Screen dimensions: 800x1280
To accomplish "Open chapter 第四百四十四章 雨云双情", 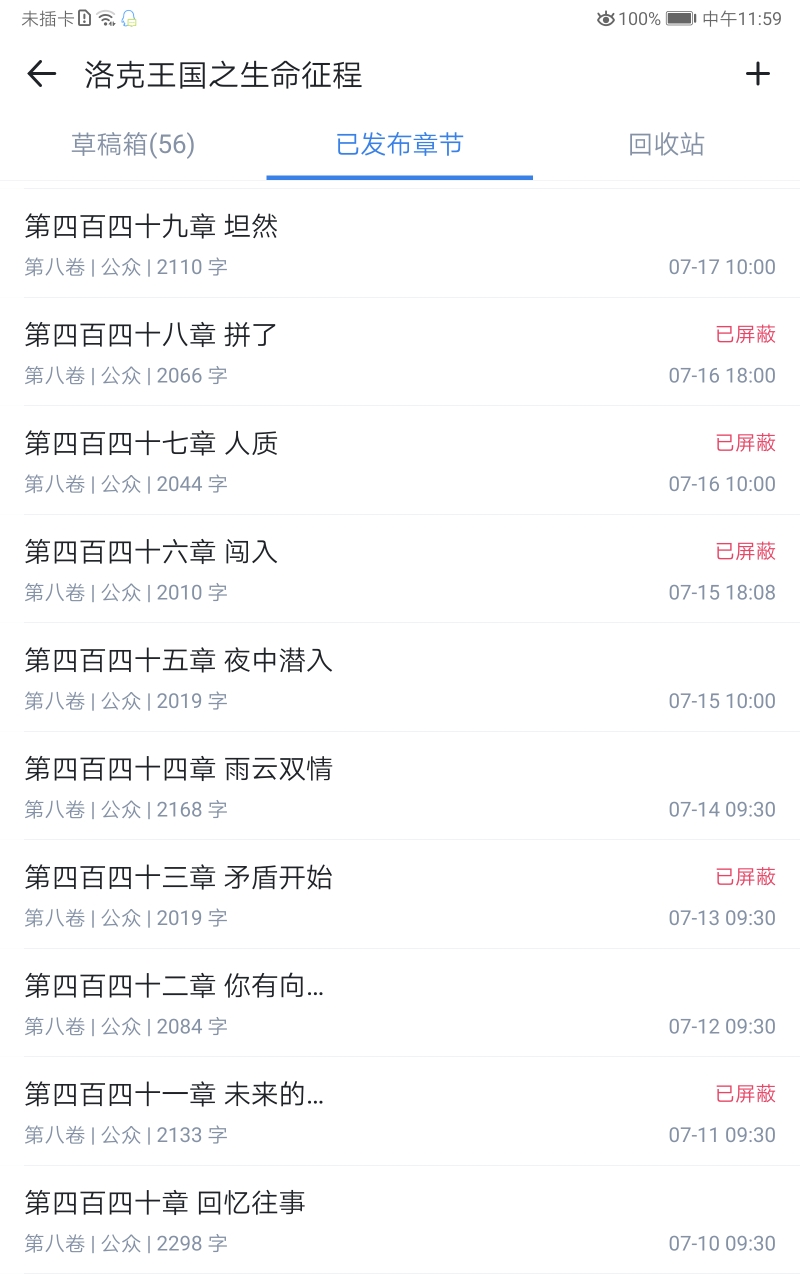I will 179,769.
